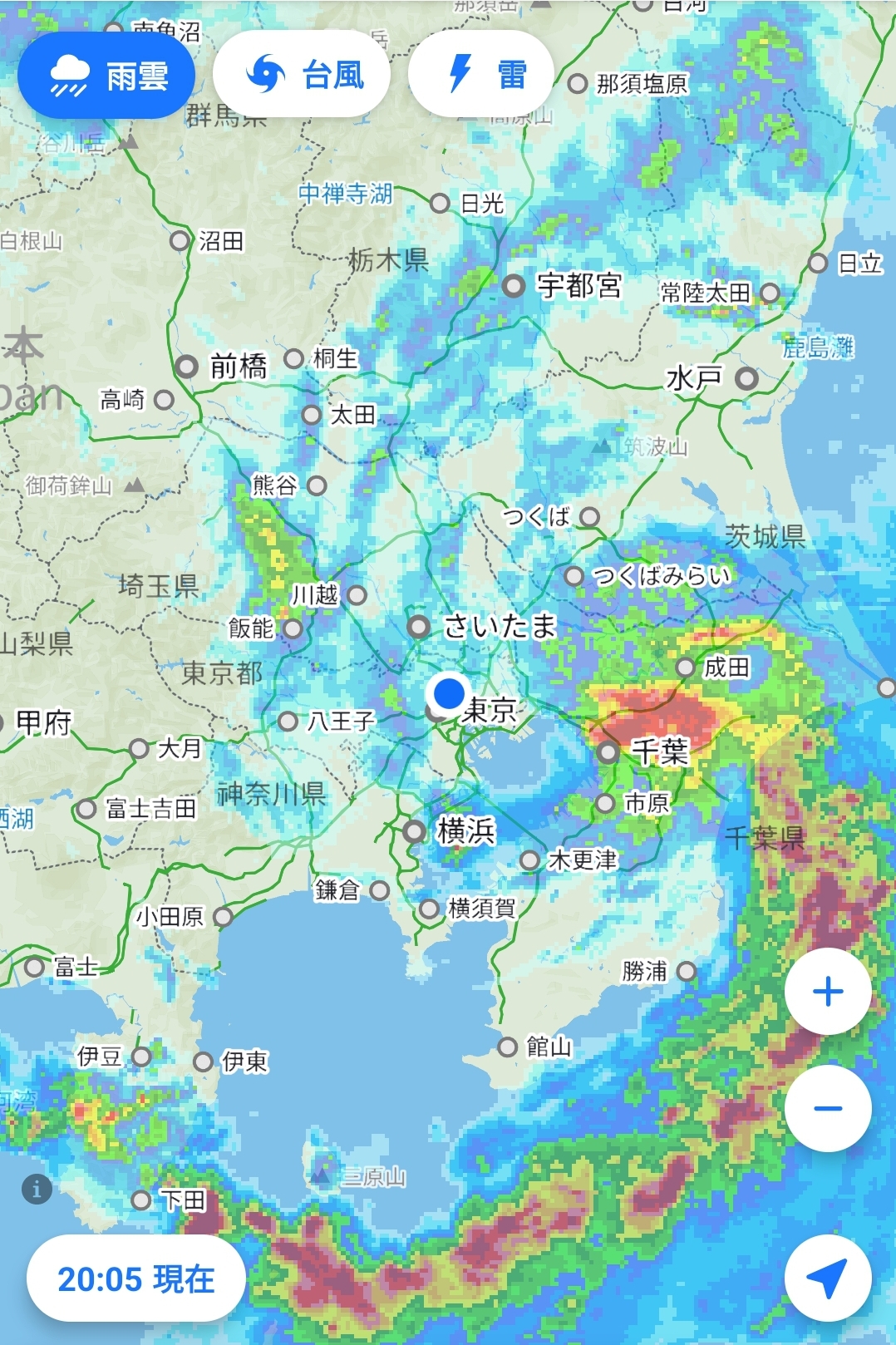The height and width of the screenshot is (1345, 896).
Task: Zoom in with the plus button
Action: pyautogui.click(x=828, y=992)
